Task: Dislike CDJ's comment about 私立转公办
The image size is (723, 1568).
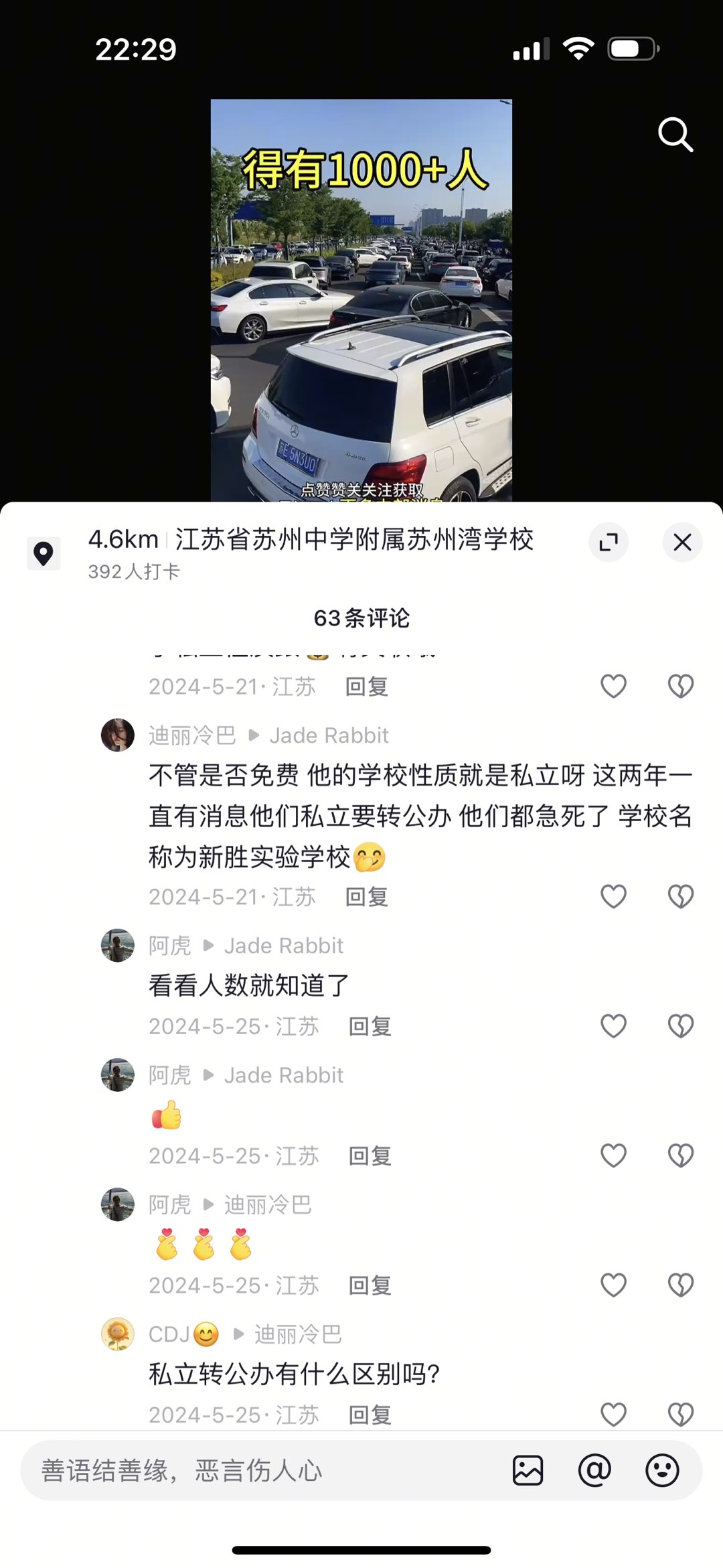Action: [681, 1415]
